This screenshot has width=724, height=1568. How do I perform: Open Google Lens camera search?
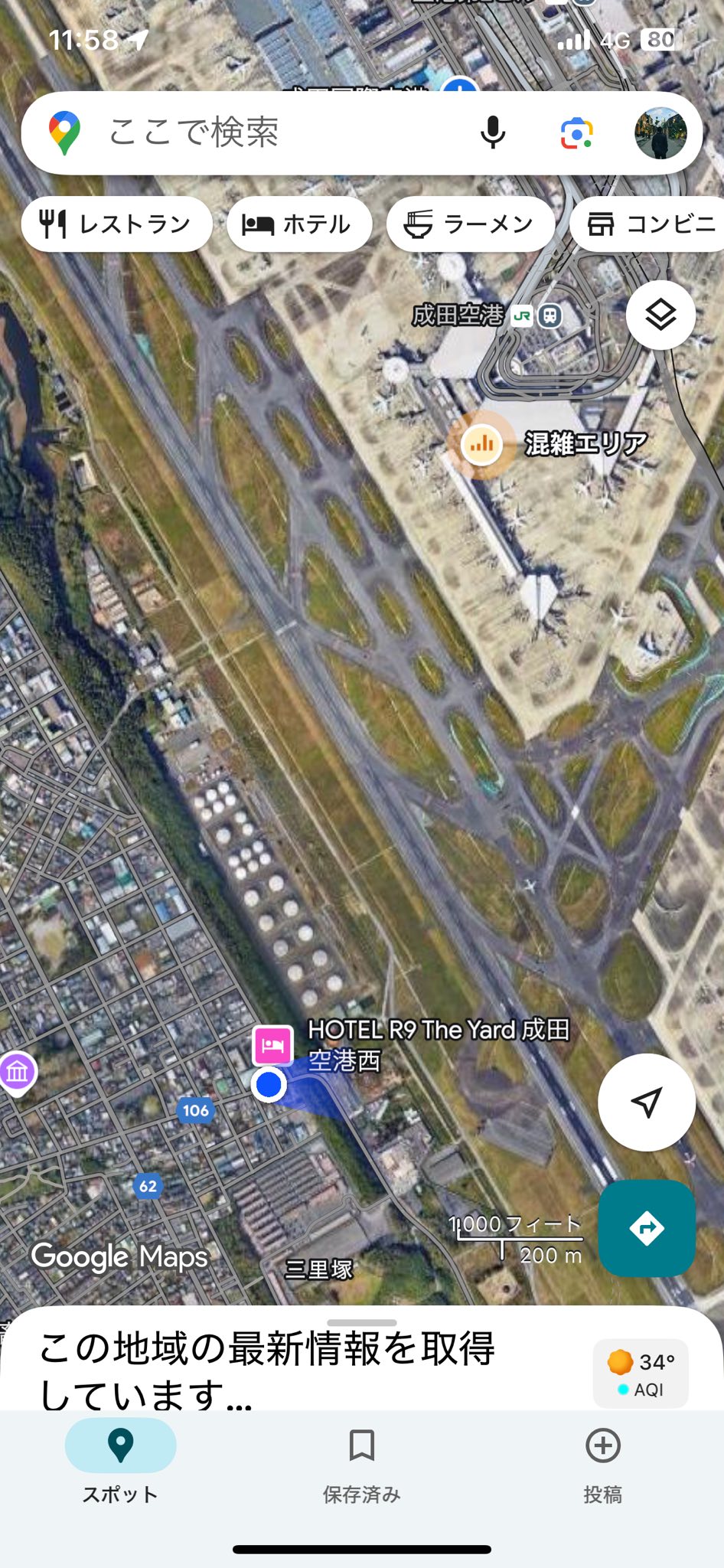click(x=576, y=133)
